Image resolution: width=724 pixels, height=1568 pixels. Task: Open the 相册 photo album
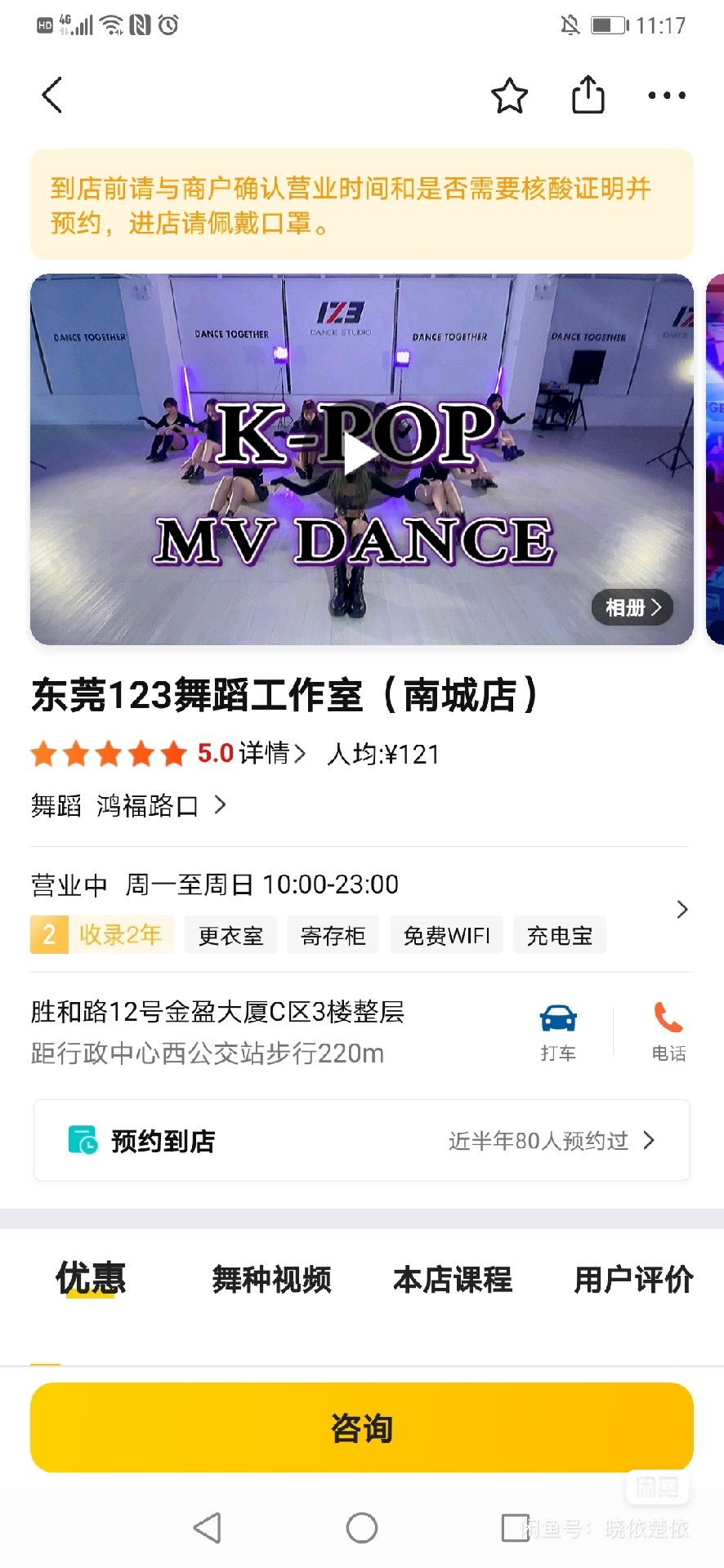click(632, 608)
